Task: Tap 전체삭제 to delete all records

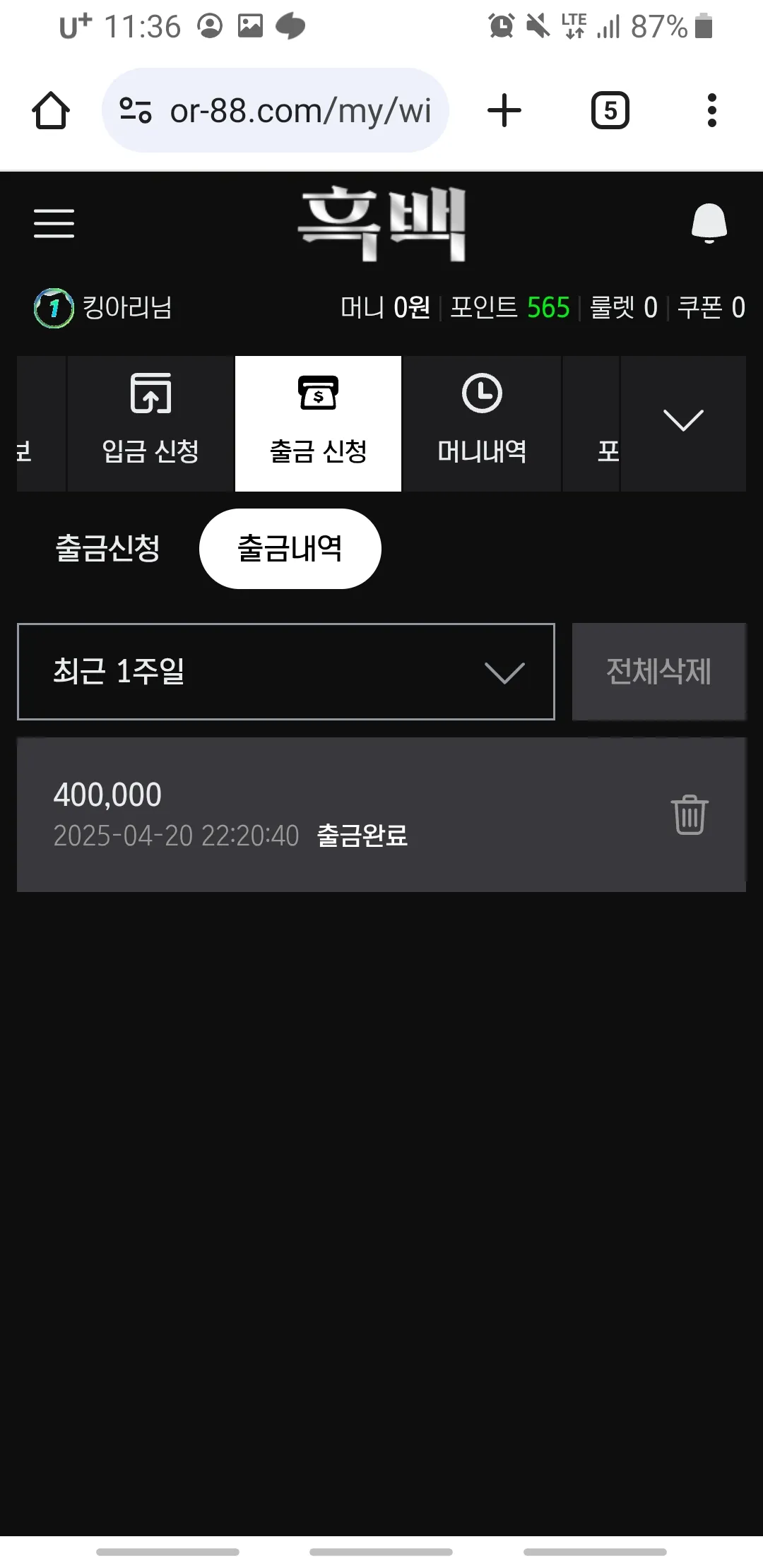Action: click(659, 672)
